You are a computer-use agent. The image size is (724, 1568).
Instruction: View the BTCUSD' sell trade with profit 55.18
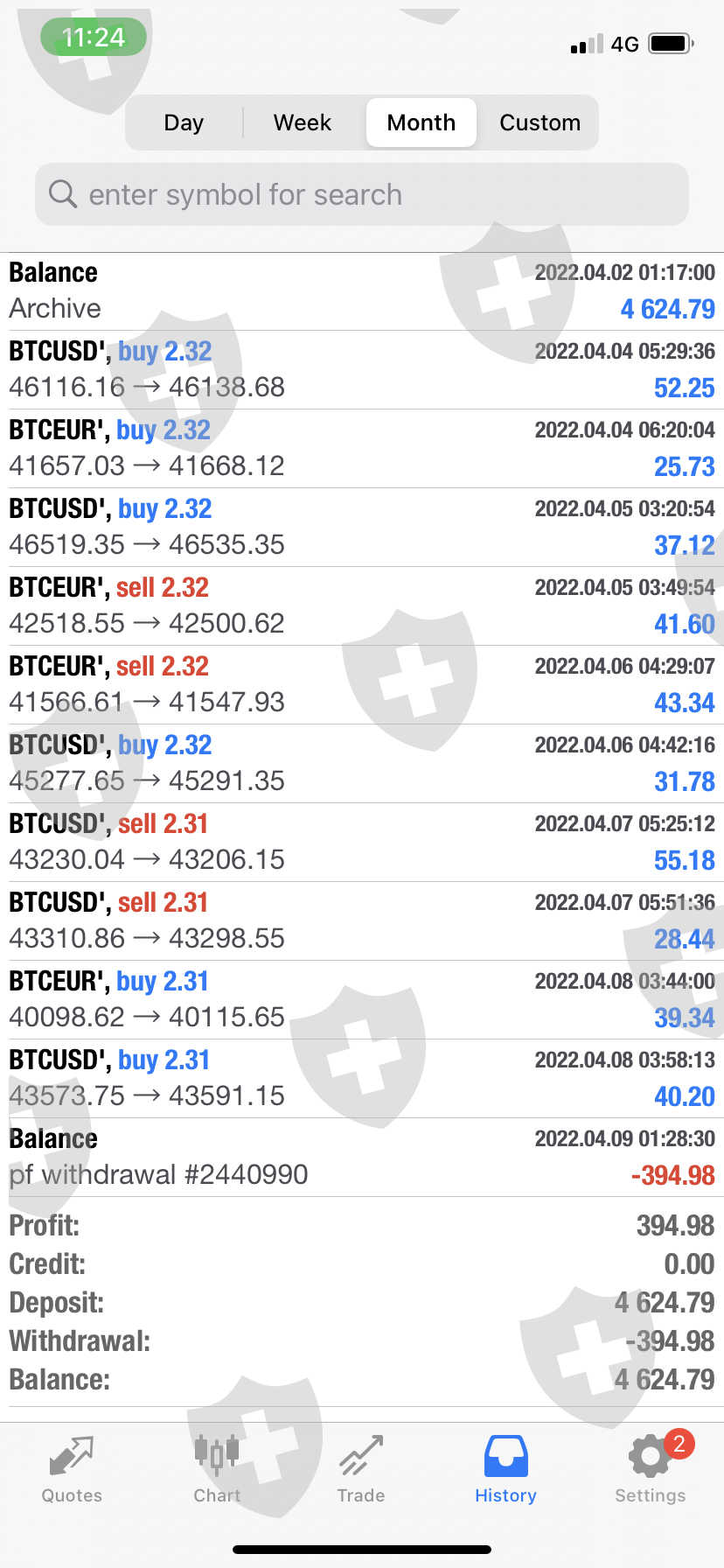[x=362, y=842]
